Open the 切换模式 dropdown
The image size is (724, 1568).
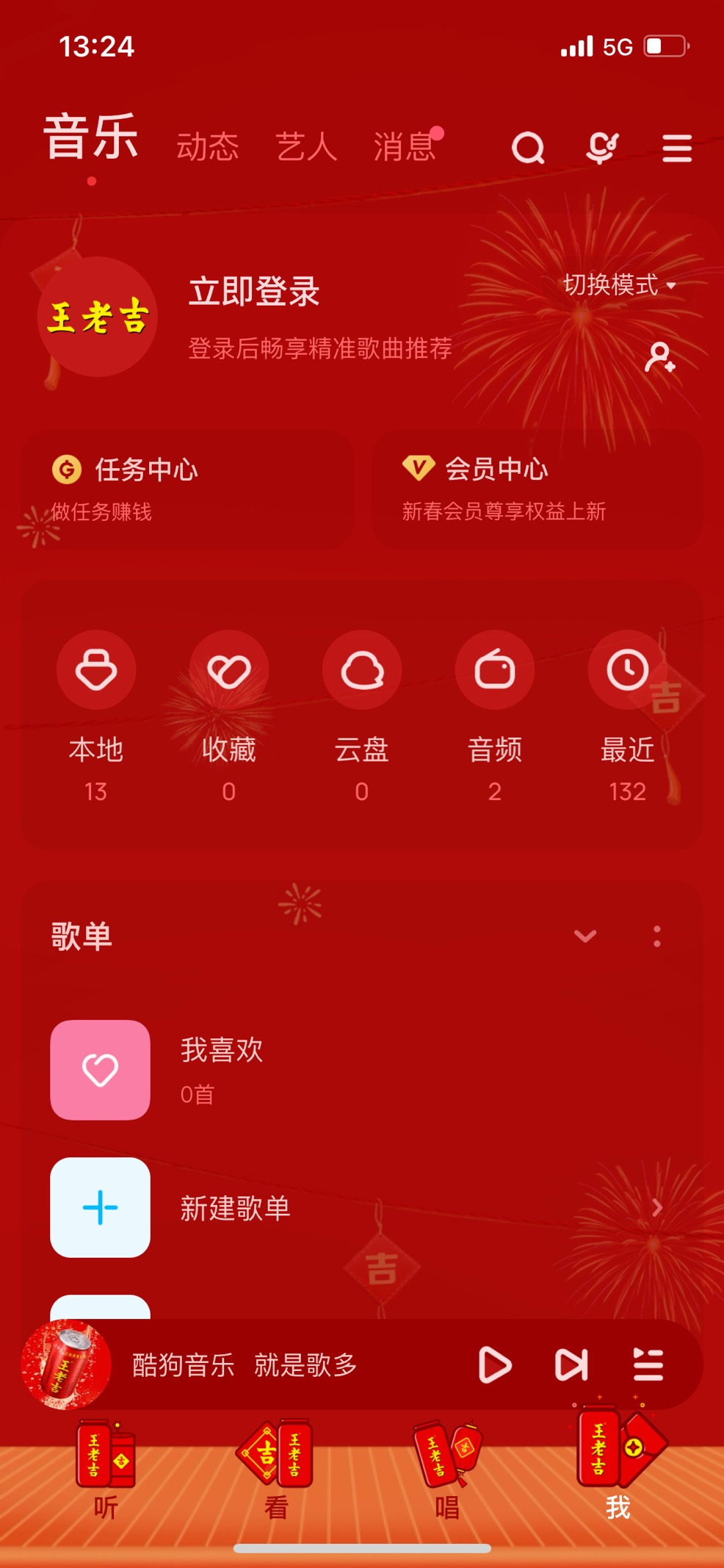point(620,284)
